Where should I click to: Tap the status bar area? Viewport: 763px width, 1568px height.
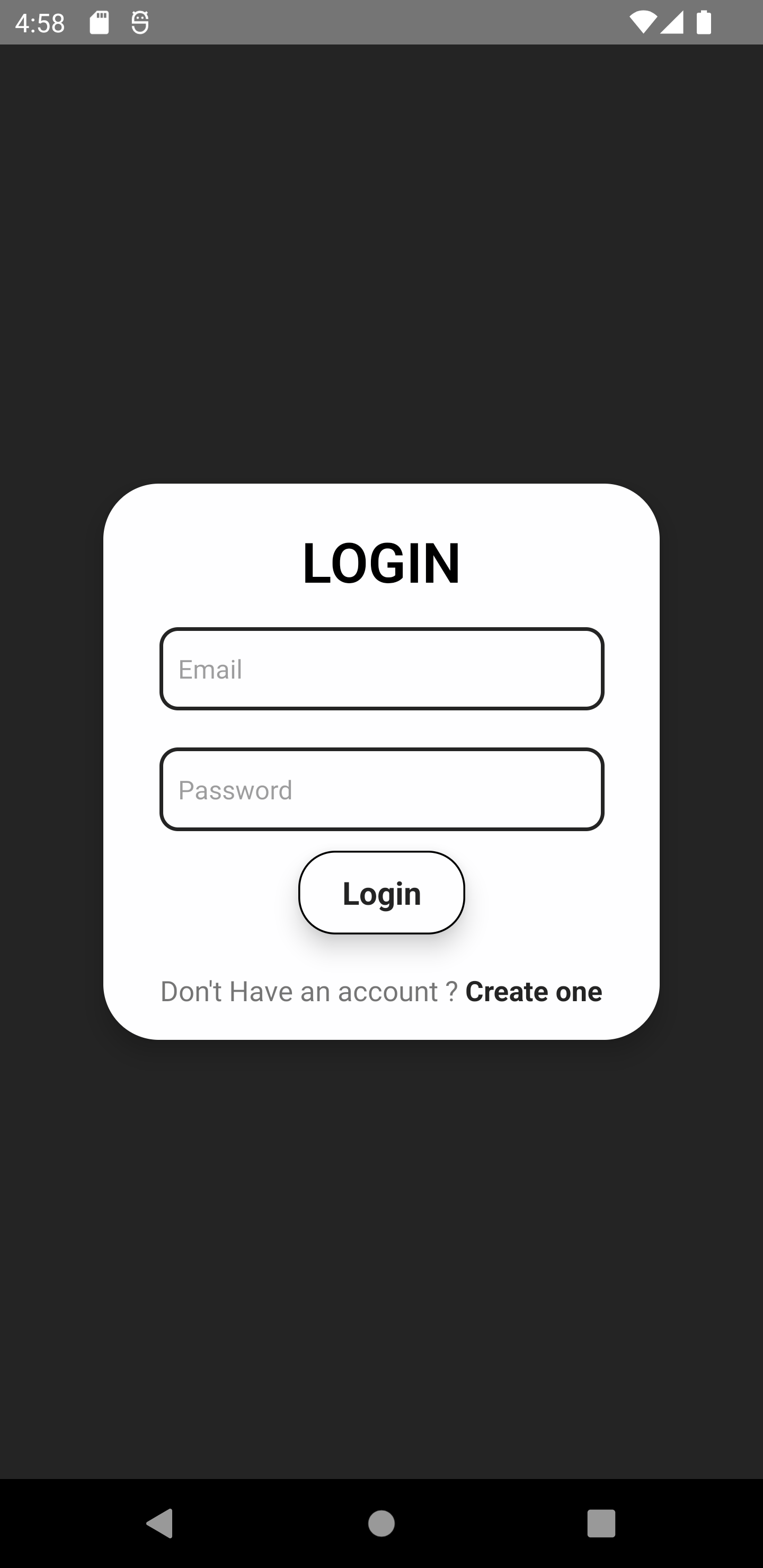click(381, 22)
